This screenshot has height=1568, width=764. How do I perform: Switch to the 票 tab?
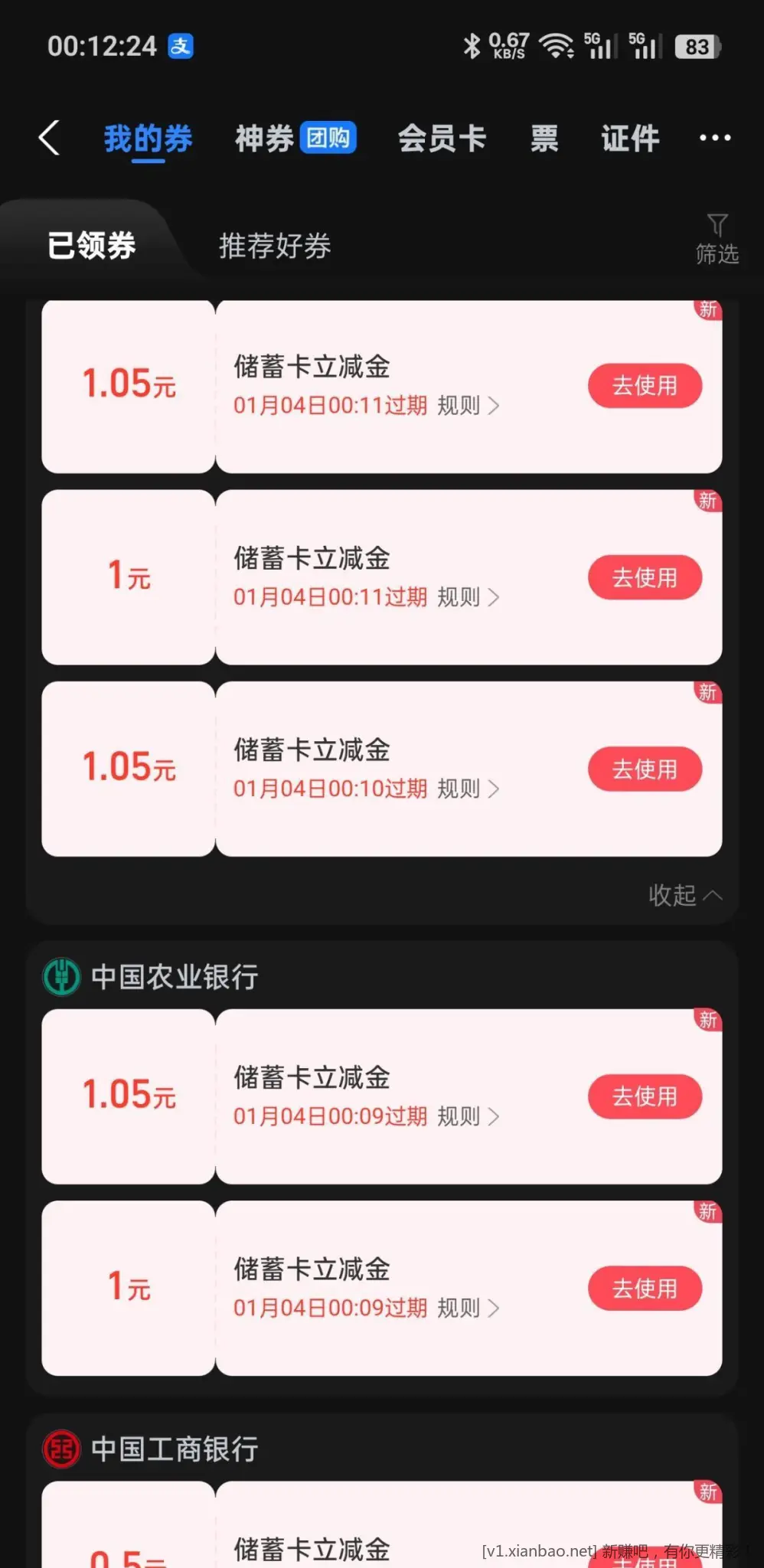click(x=544, y=139)
